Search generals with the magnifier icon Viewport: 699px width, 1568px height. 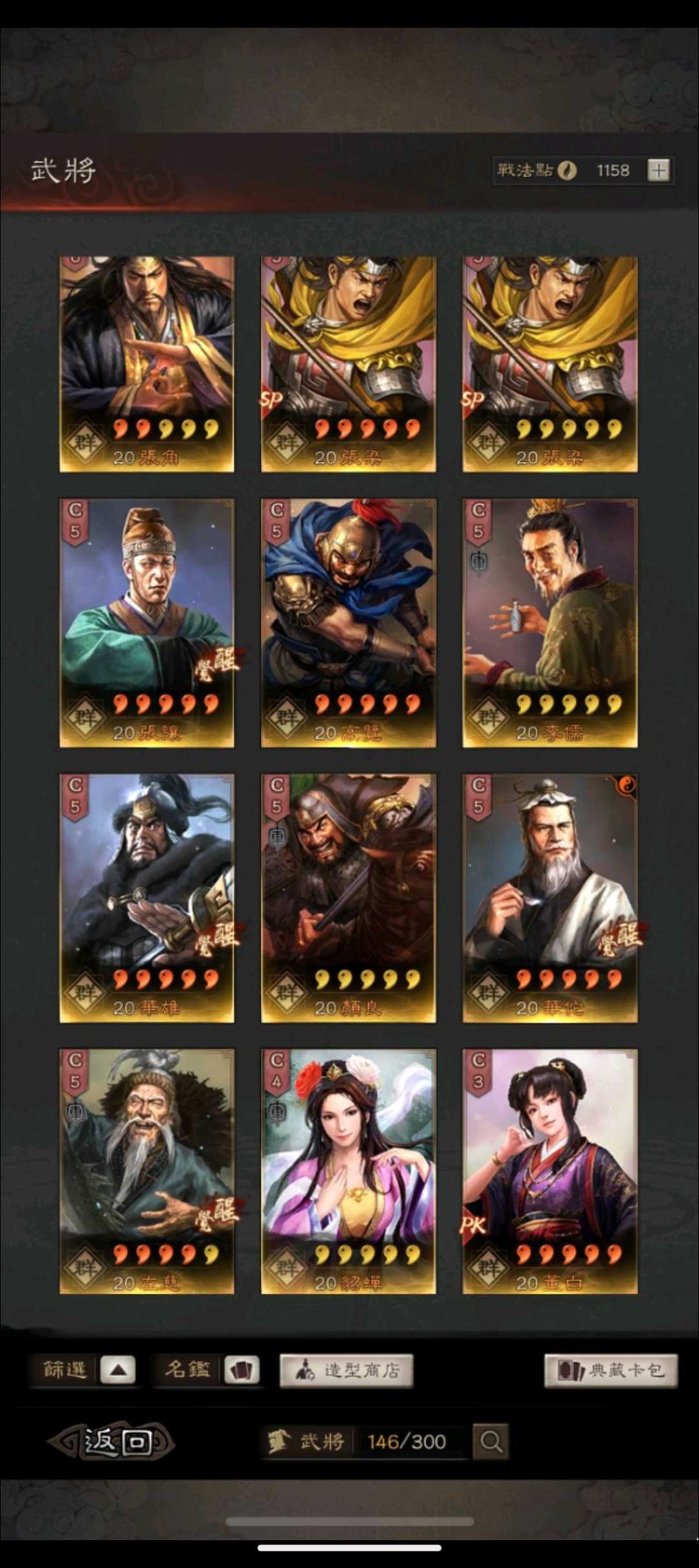(x=490, y=1441)
